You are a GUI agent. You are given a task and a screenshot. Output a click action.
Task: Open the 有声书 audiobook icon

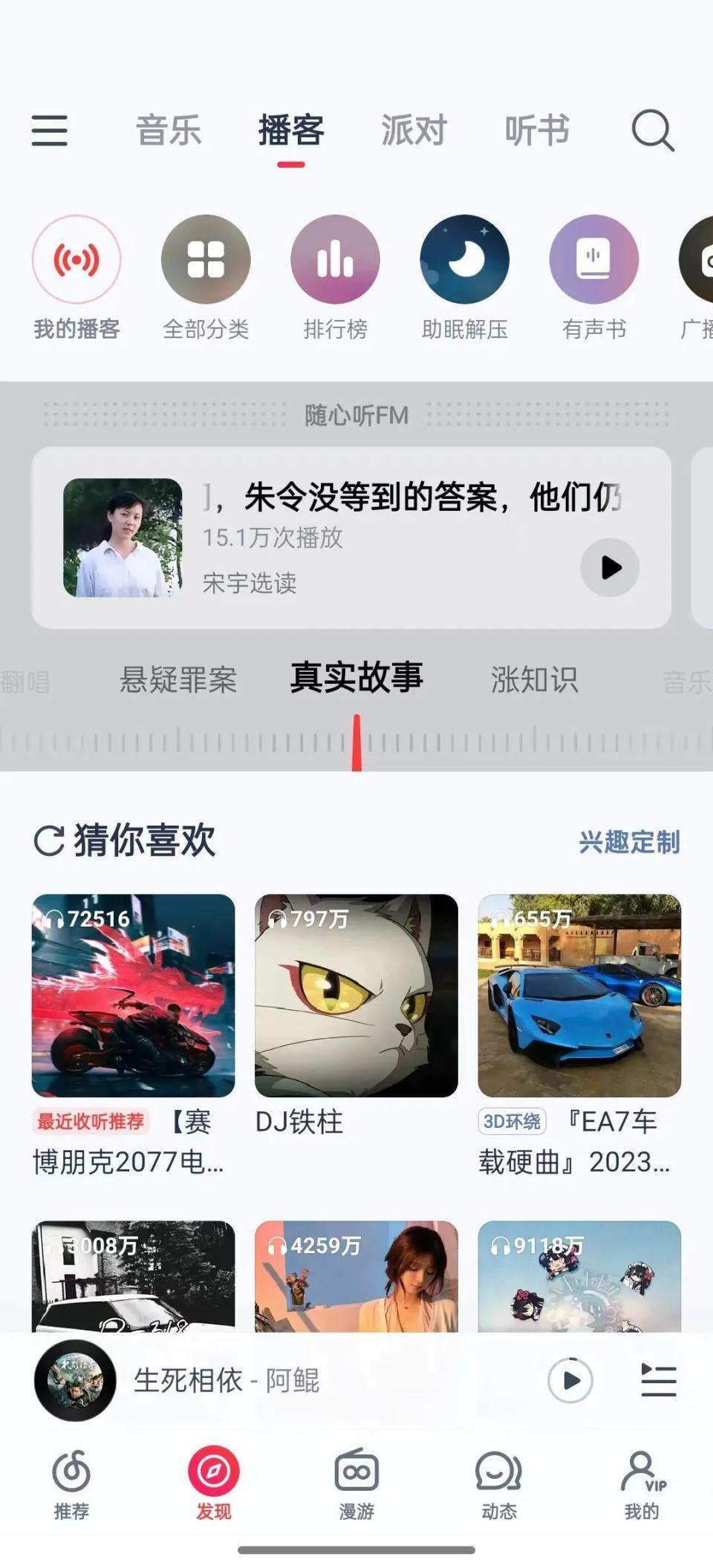point(593,260)
